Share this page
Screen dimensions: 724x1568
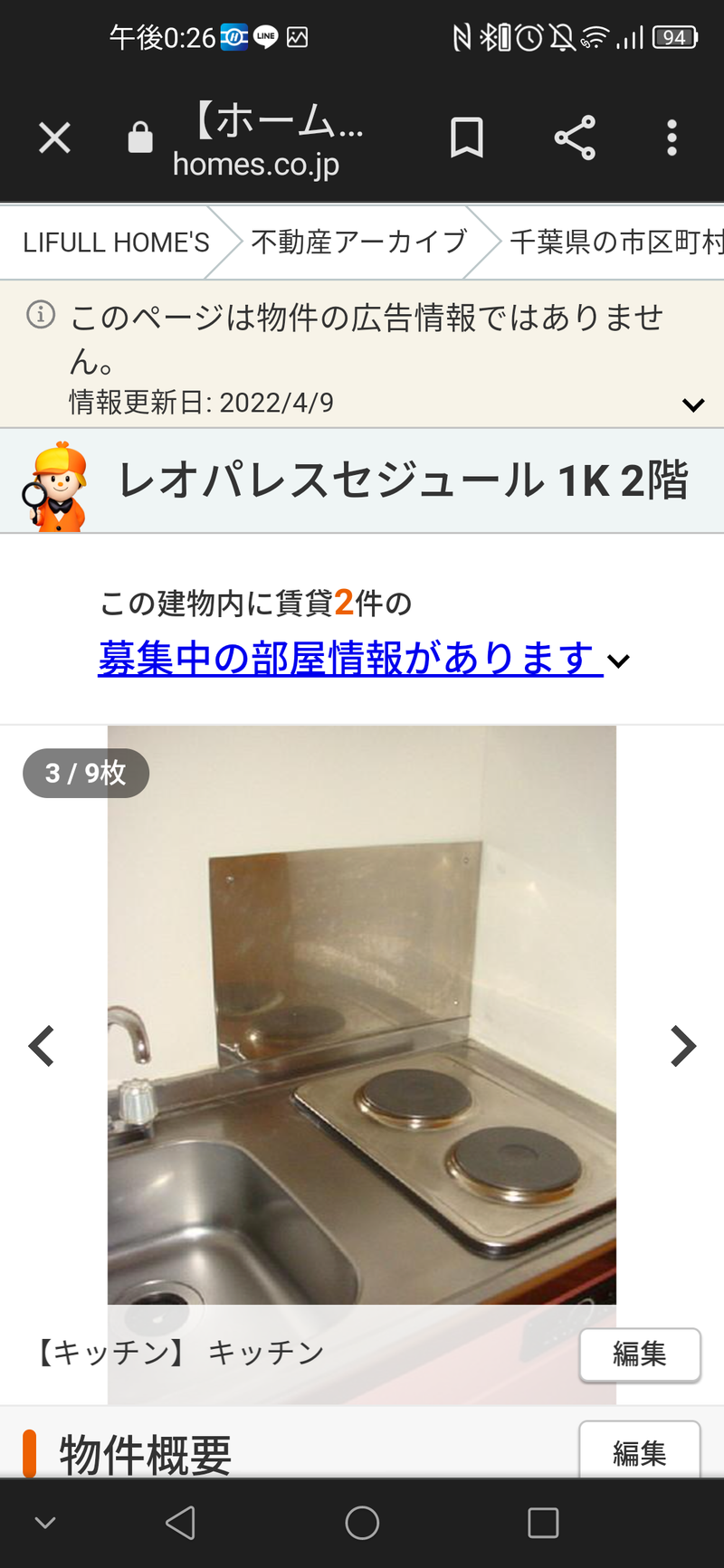(575, 138)
